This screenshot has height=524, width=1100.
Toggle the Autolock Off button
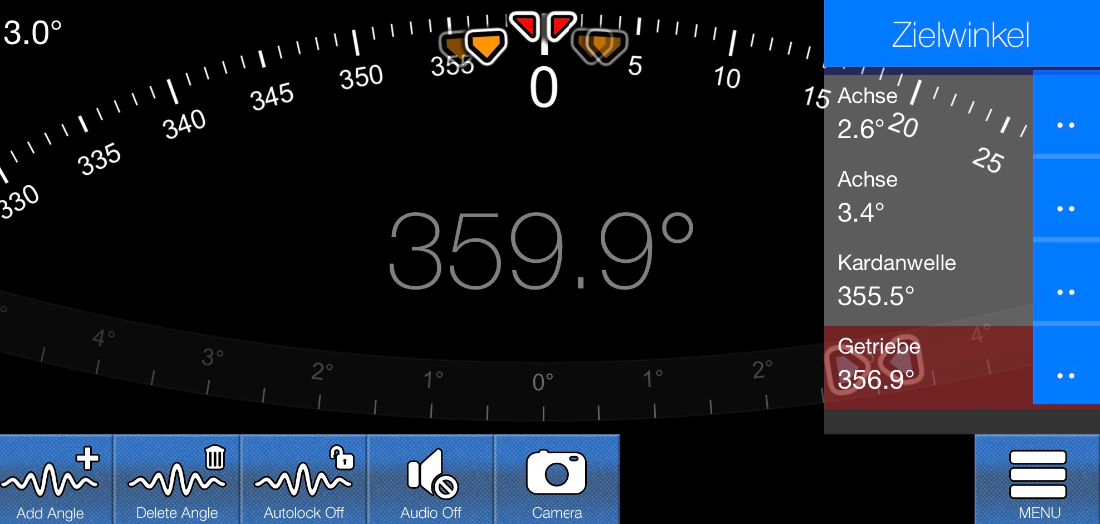tap(304, 479)
